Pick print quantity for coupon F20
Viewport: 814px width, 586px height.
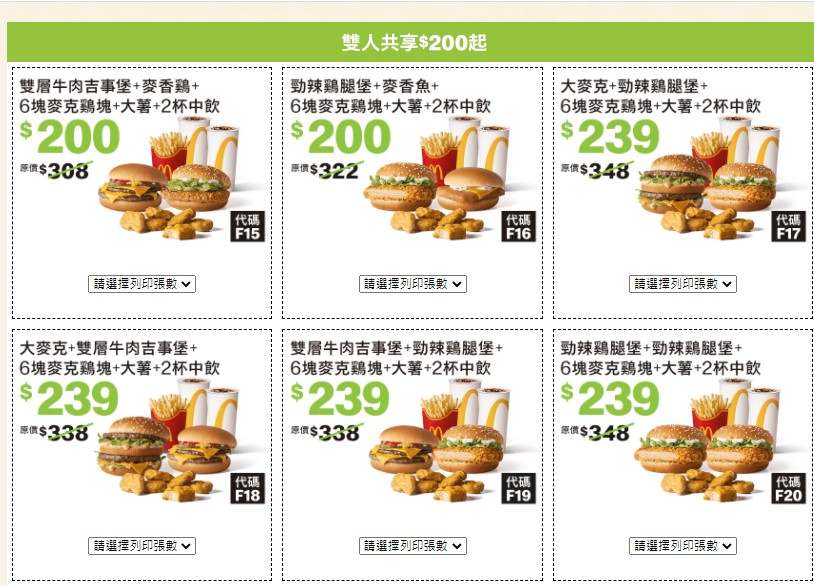pyautogui.click(x=682, y=546)
